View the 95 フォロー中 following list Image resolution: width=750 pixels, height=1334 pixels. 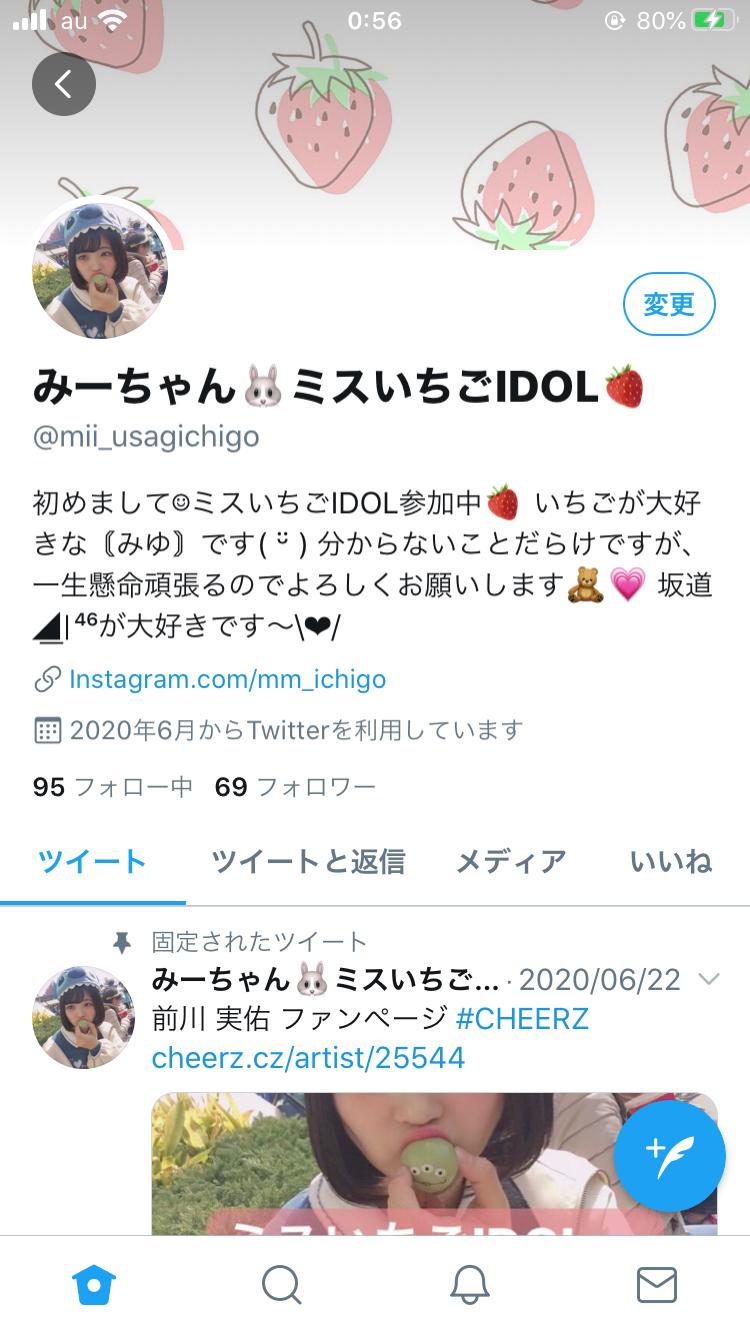click(112, 788)
